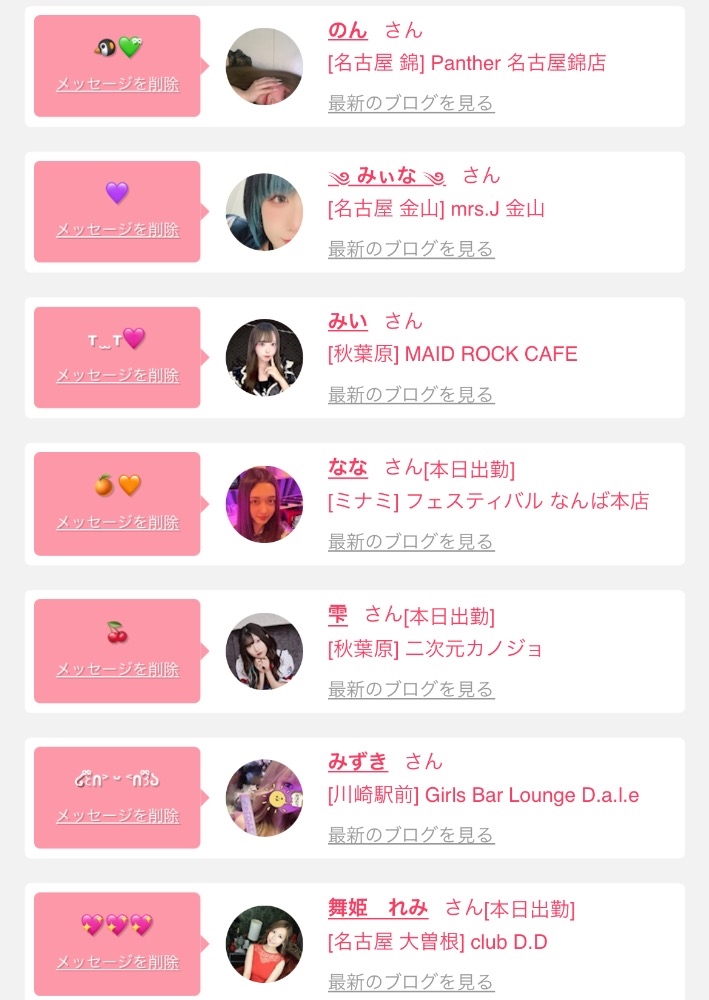Delete the message sent to みずき

pyautogui.click(x=118, y=816)
